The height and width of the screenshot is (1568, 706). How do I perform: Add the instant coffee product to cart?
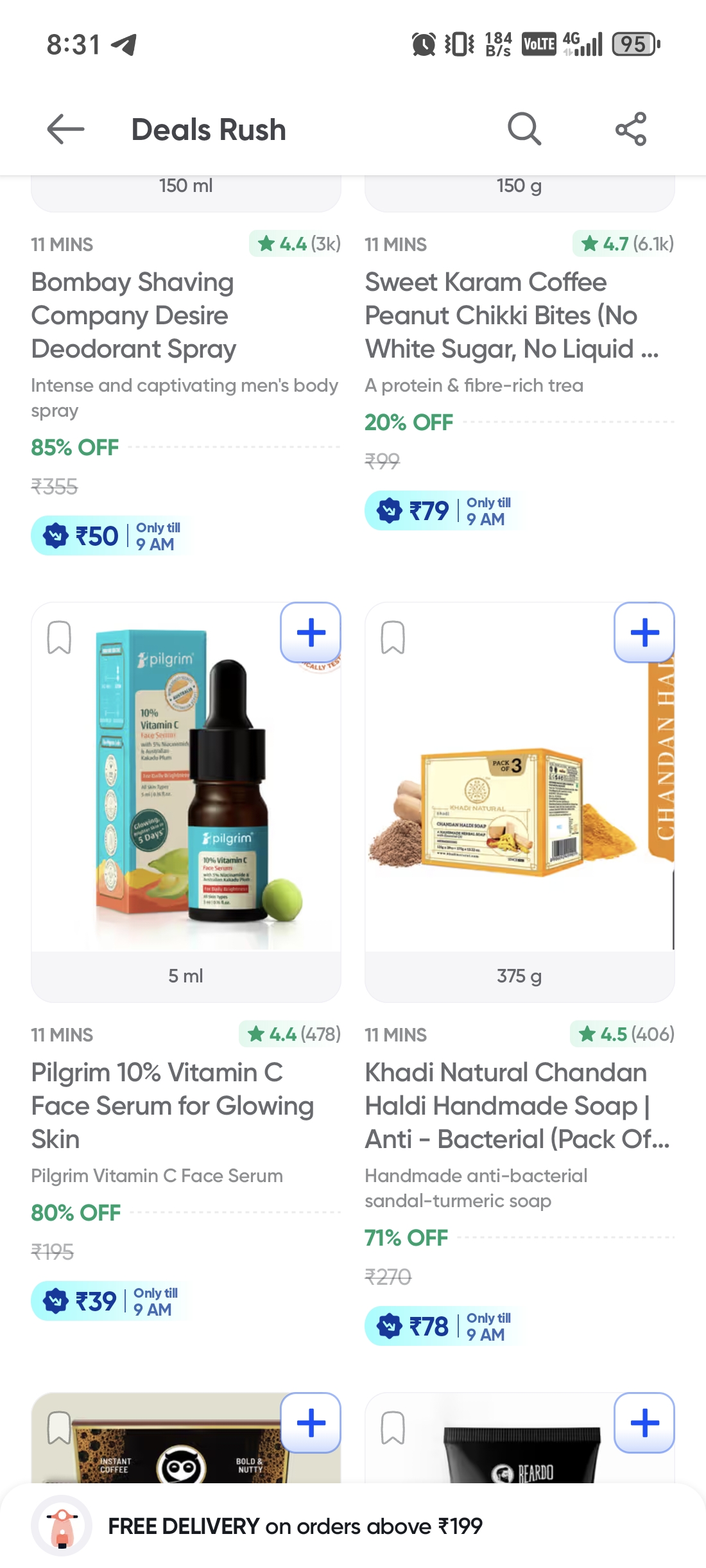pyautogui.click(x=311, y=1423)
